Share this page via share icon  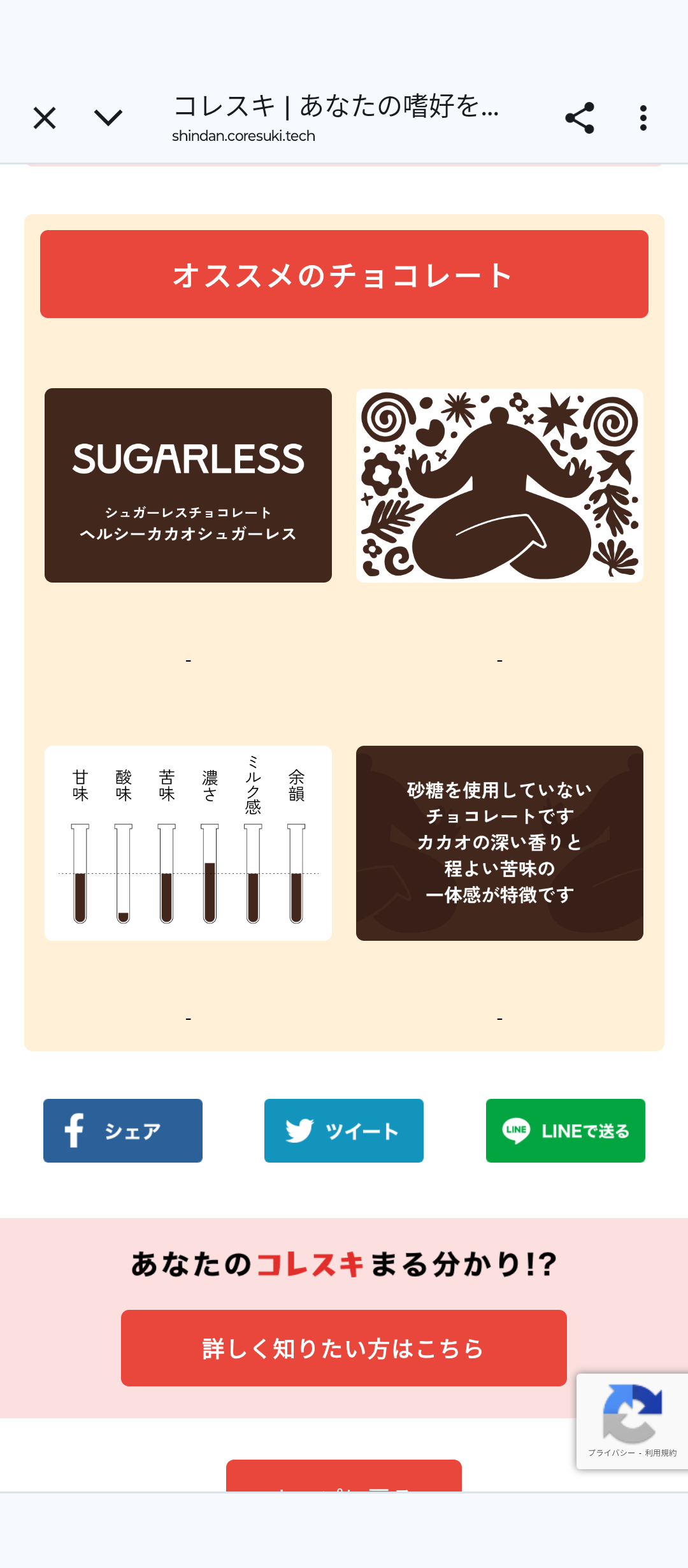coord(579,118)
